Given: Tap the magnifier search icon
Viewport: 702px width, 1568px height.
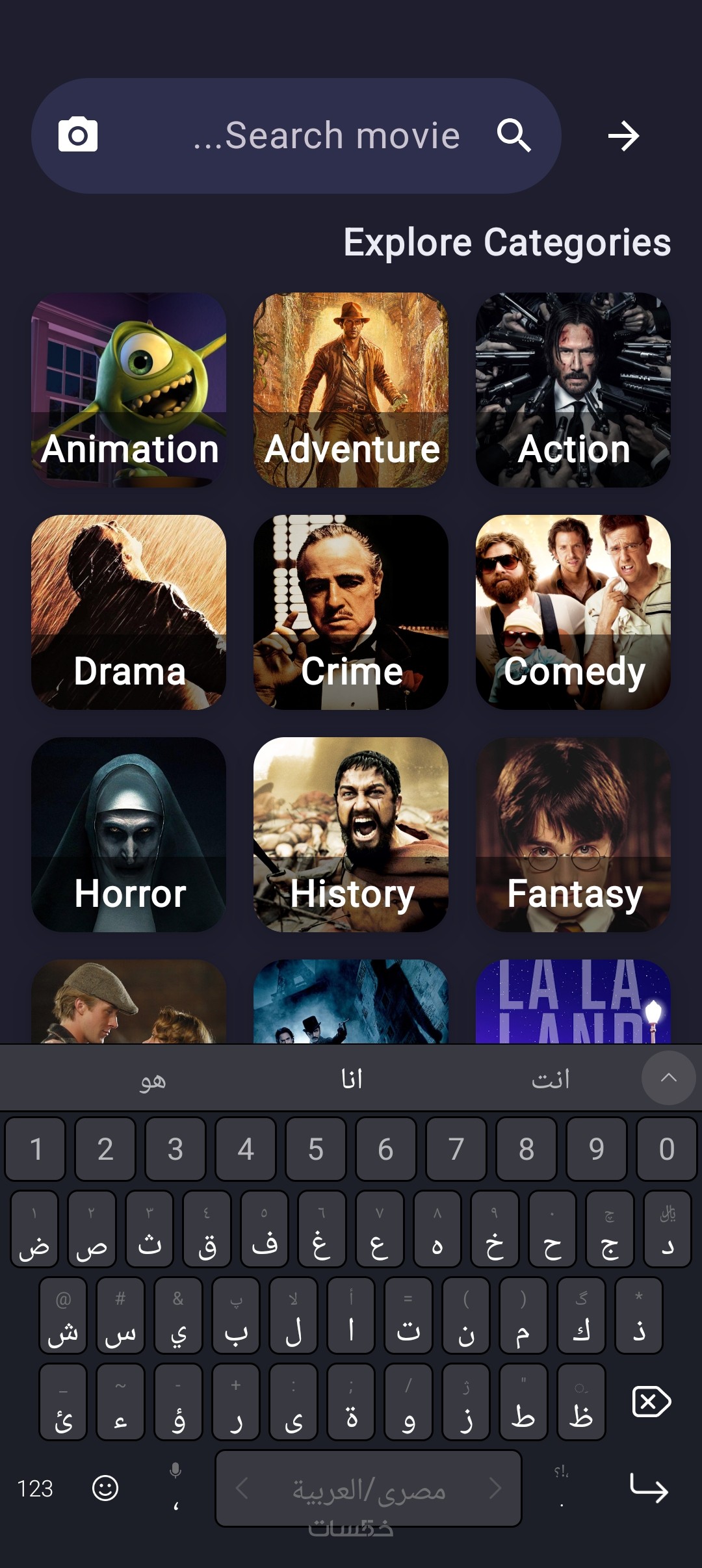Looking at the screenshot, I should (513, 135).
